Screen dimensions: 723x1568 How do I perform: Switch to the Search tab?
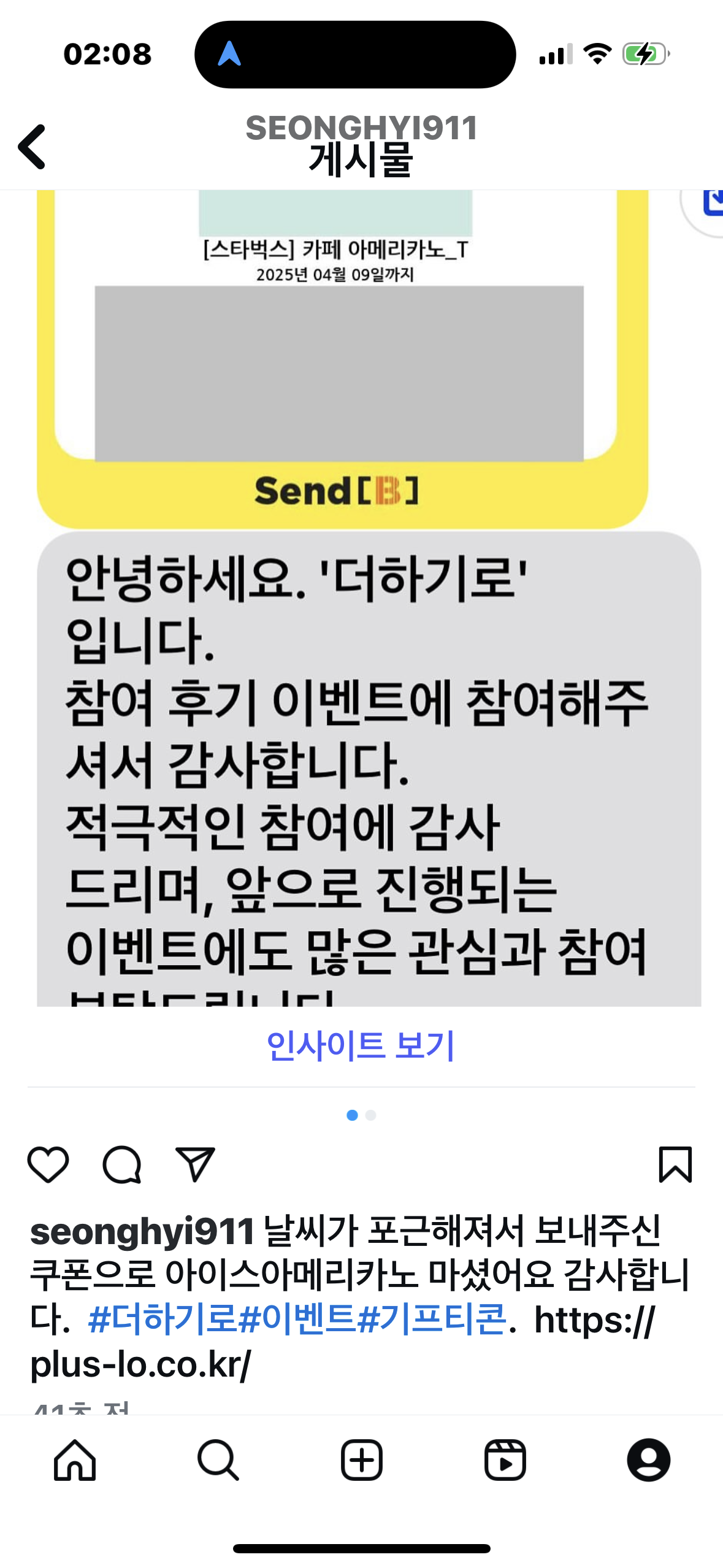click(x=218, y=1460)
